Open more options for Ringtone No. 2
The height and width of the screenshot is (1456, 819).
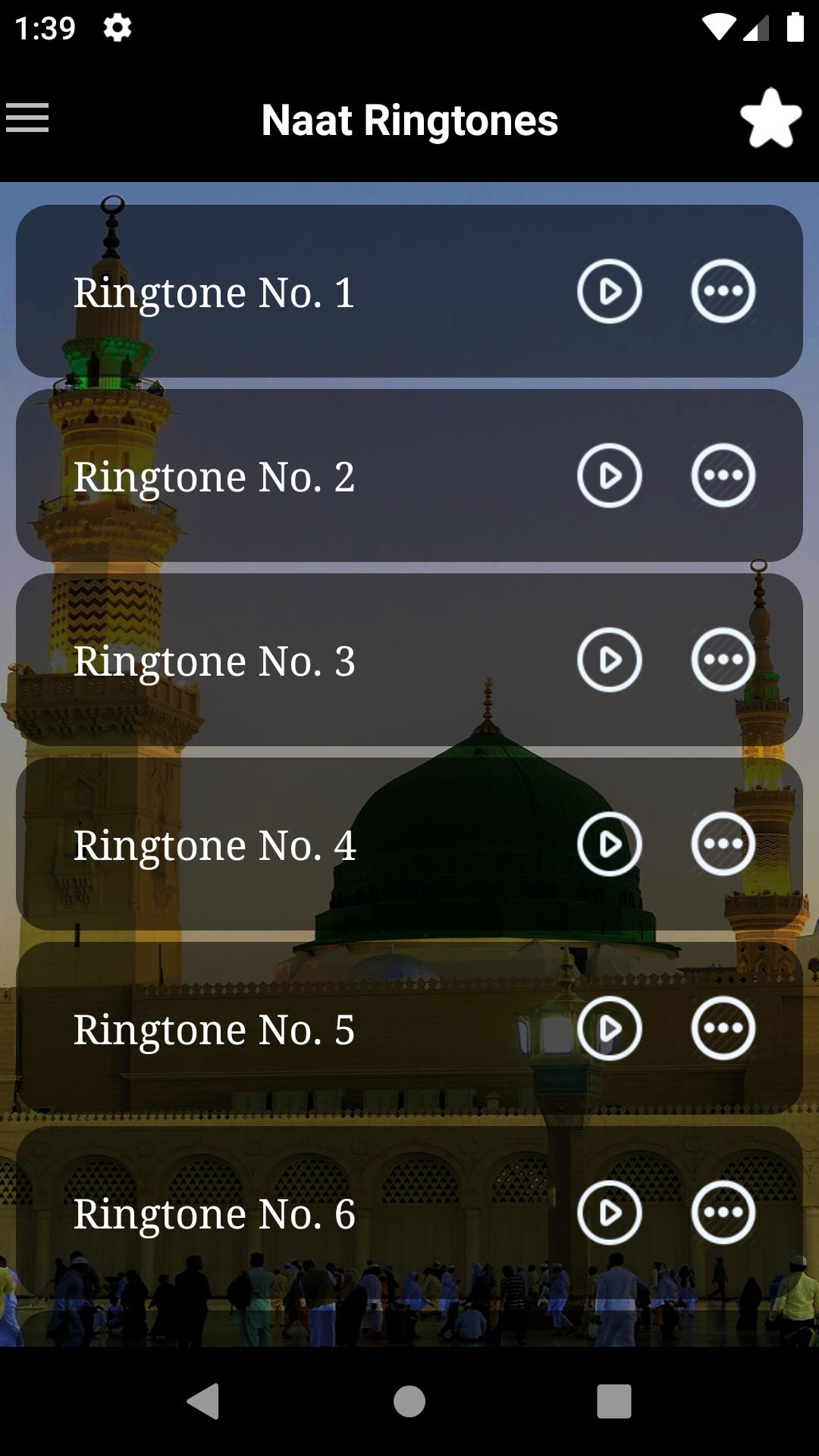(723, 475)
